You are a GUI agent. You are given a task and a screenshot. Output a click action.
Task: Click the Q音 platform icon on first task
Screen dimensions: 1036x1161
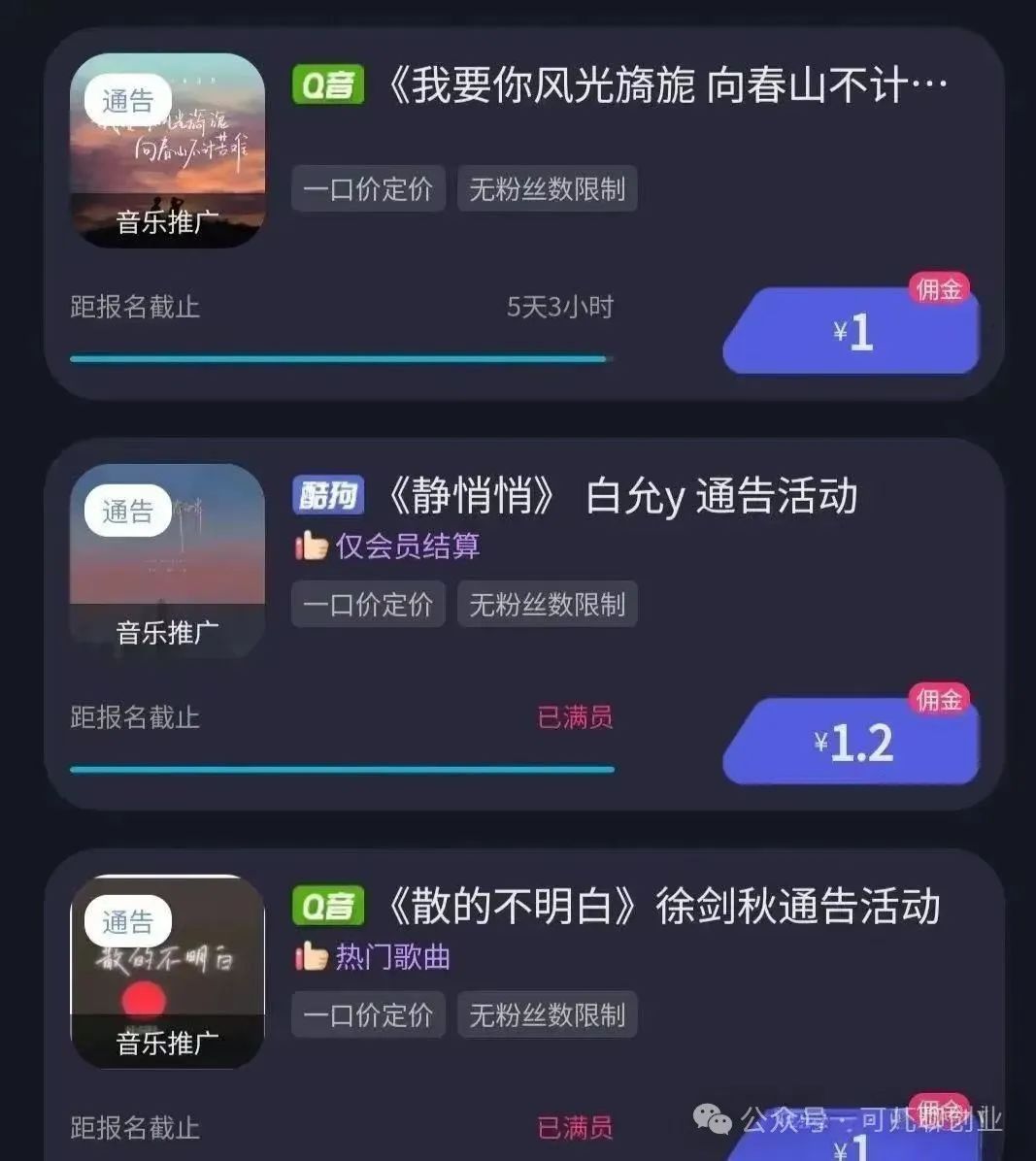pos(328,85)
